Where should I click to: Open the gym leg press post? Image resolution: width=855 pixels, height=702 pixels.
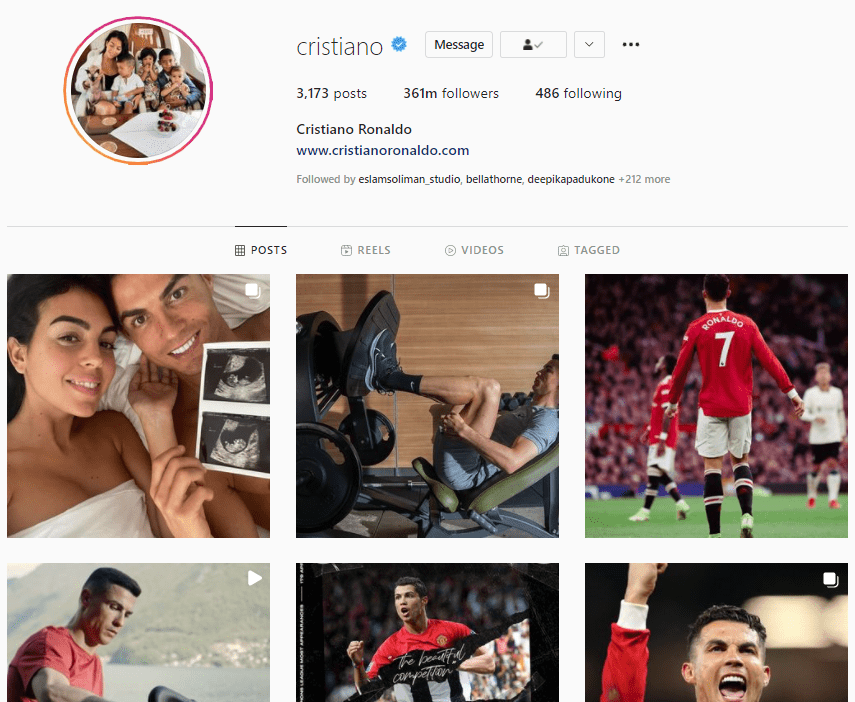(427, 406)
